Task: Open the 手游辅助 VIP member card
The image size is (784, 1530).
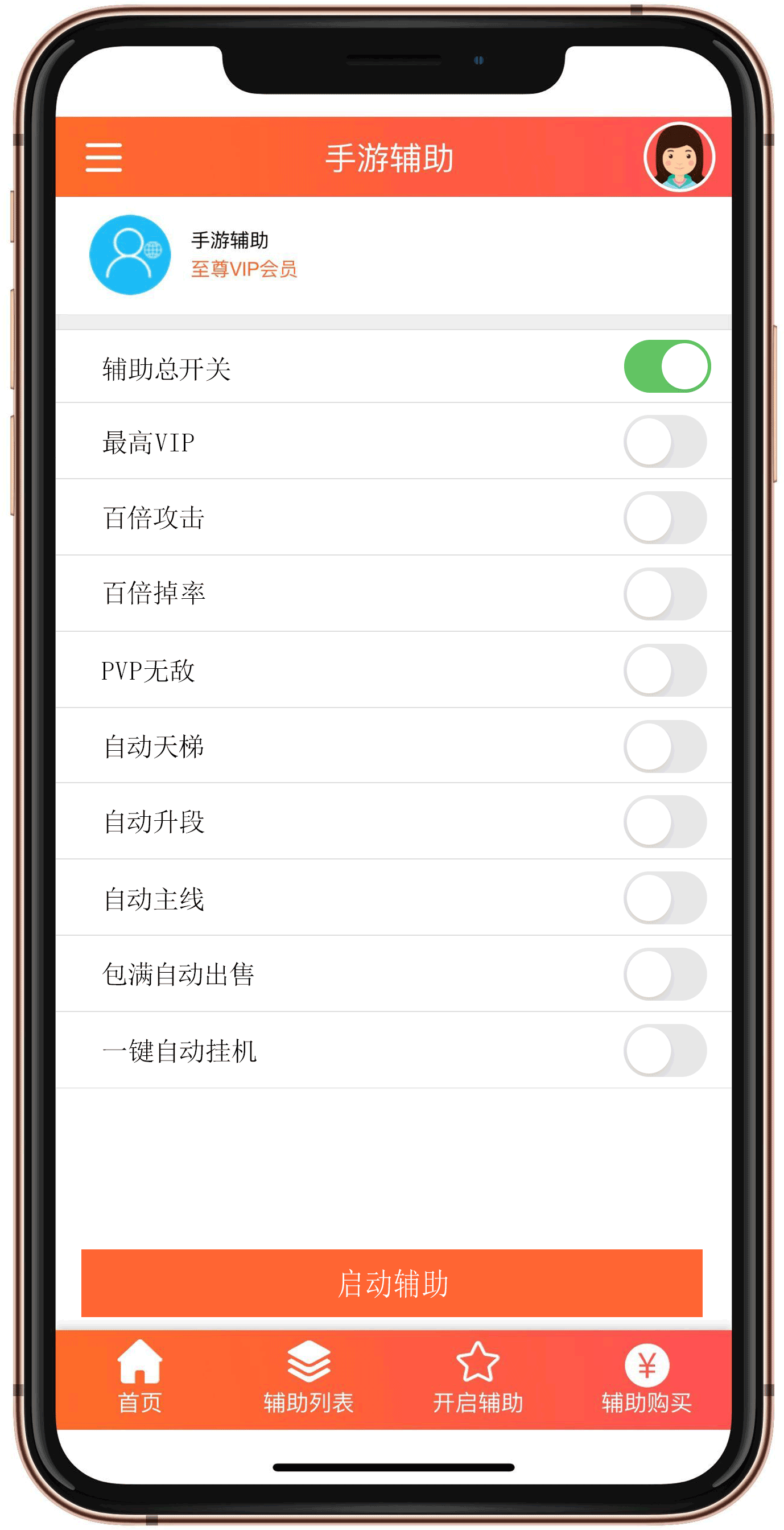Action: [x=393, y=255]
